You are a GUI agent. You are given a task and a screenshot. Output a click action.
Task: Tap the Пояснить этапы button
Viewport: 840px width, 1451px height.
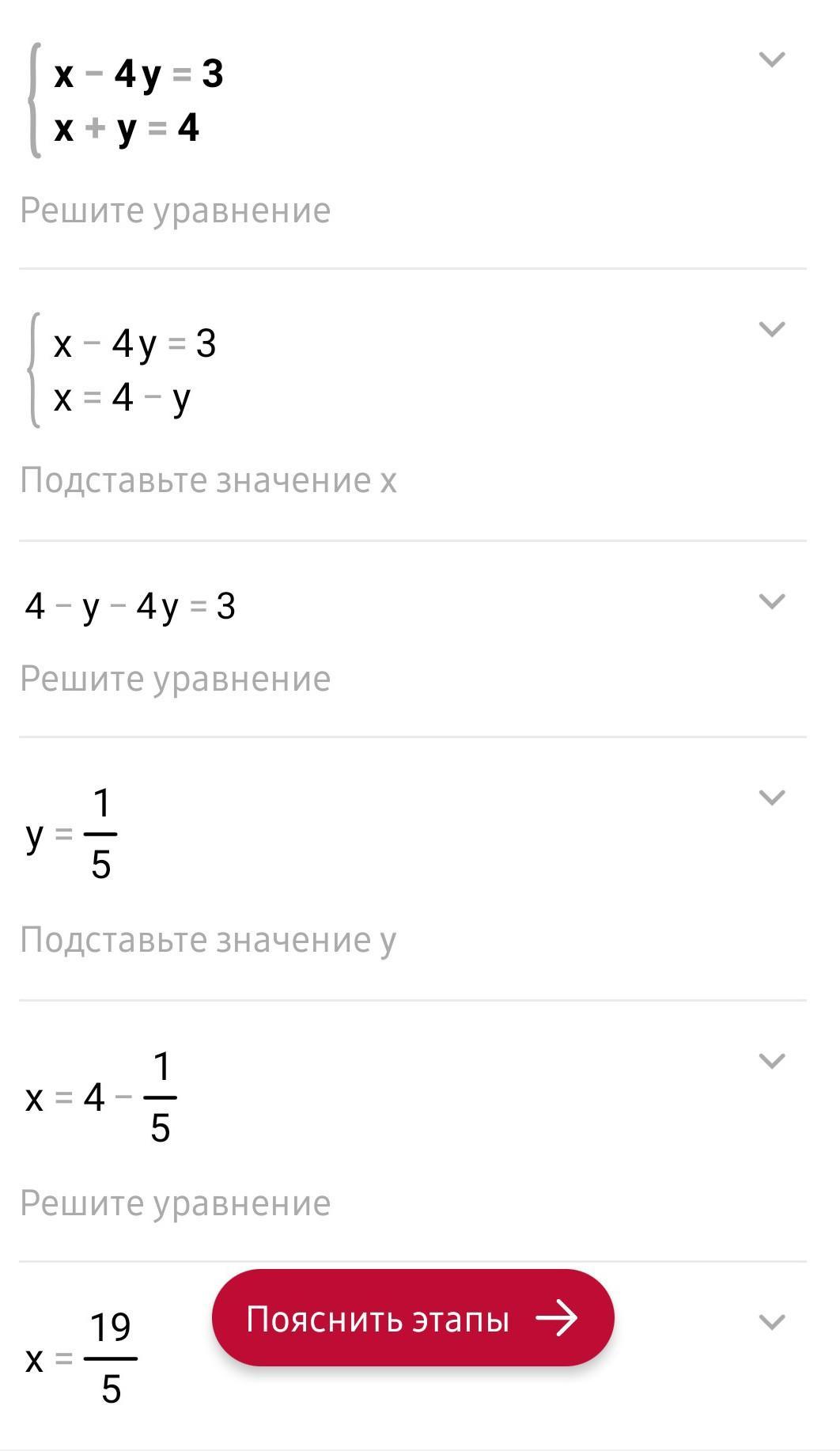tap(412, 1318)
